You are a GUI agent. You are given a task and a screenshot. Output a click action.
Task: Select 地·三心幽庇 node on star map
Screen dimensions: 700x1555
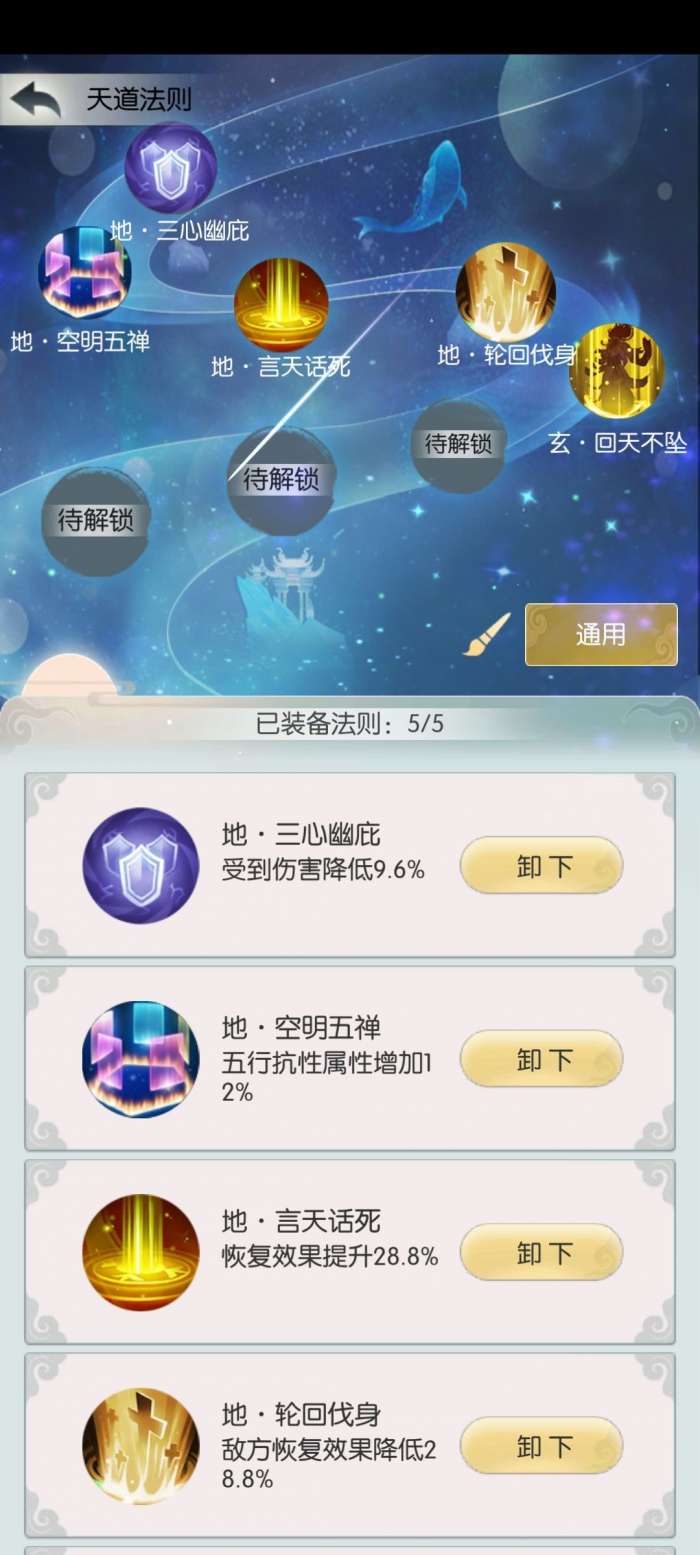click(x=170, y=169)
